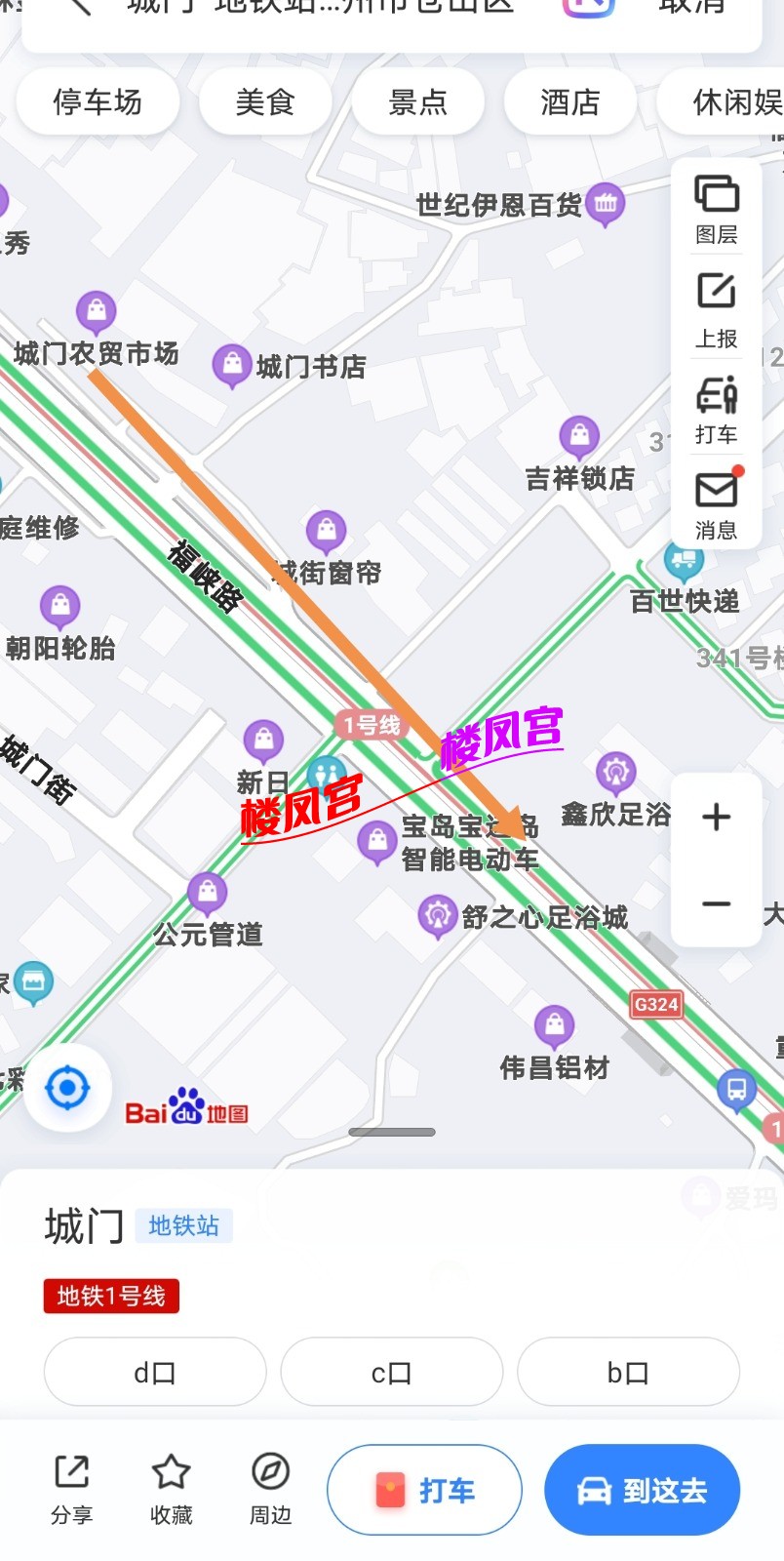Share this station with 分享

71,1489
